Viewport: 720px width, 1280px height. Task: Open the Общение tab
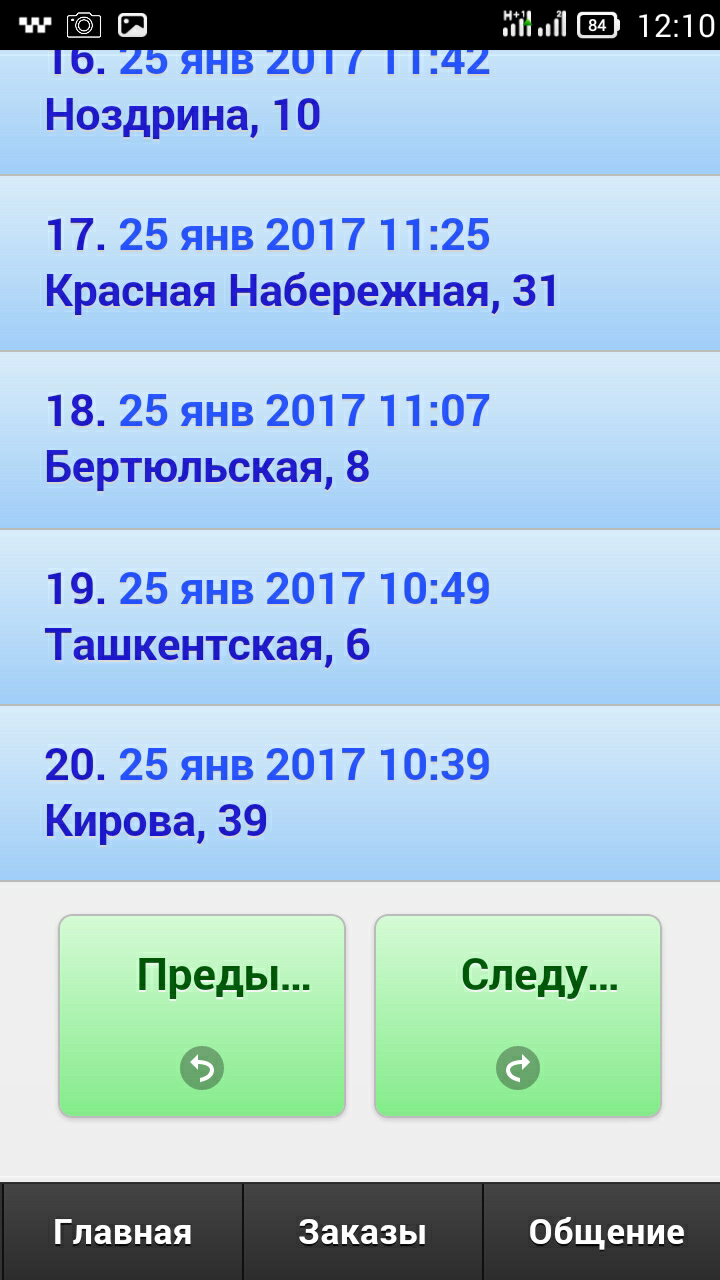(x=603, y=1232)
